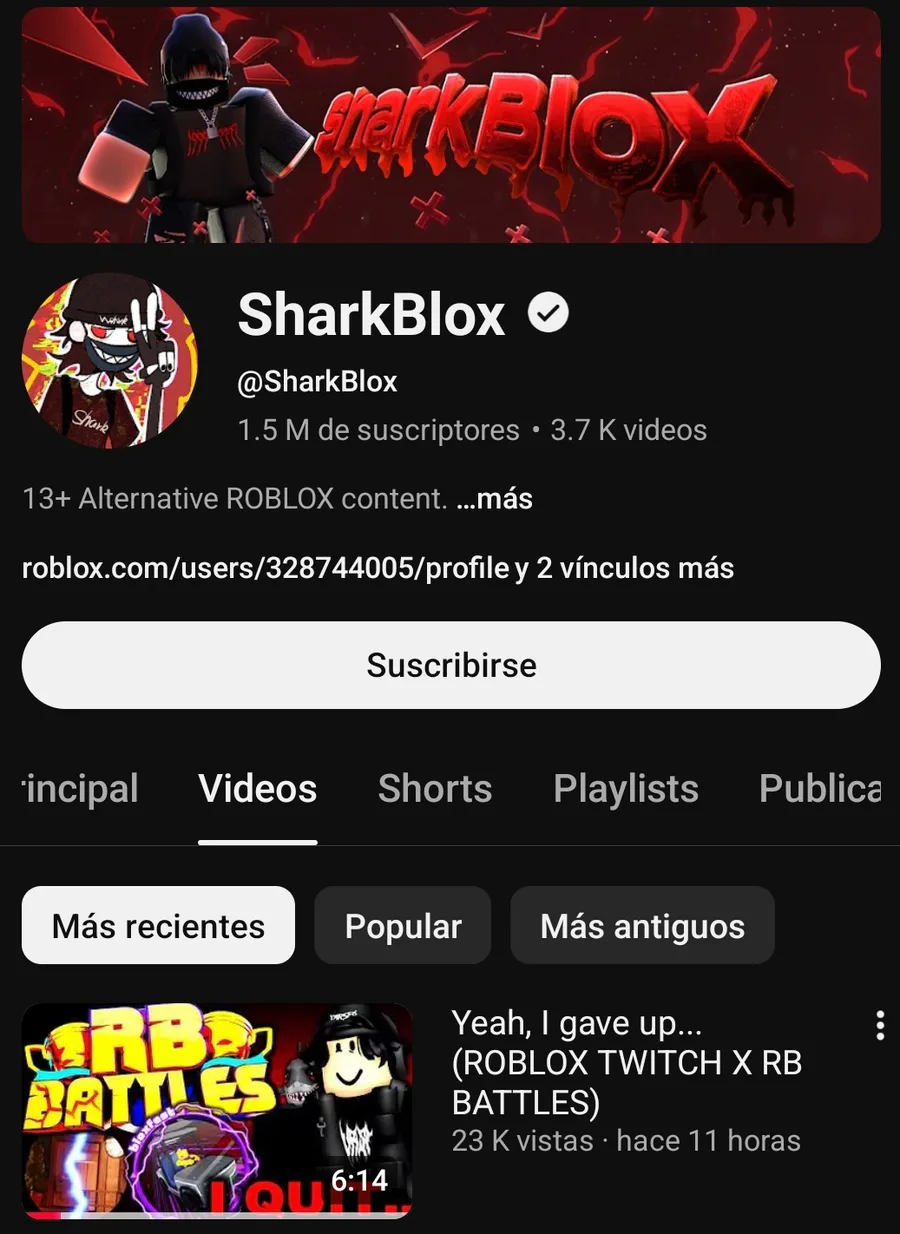This screenshot has height=1234, width=900.
Task: Switch to the Shorts tab
Action: click(x=435, y=789)
